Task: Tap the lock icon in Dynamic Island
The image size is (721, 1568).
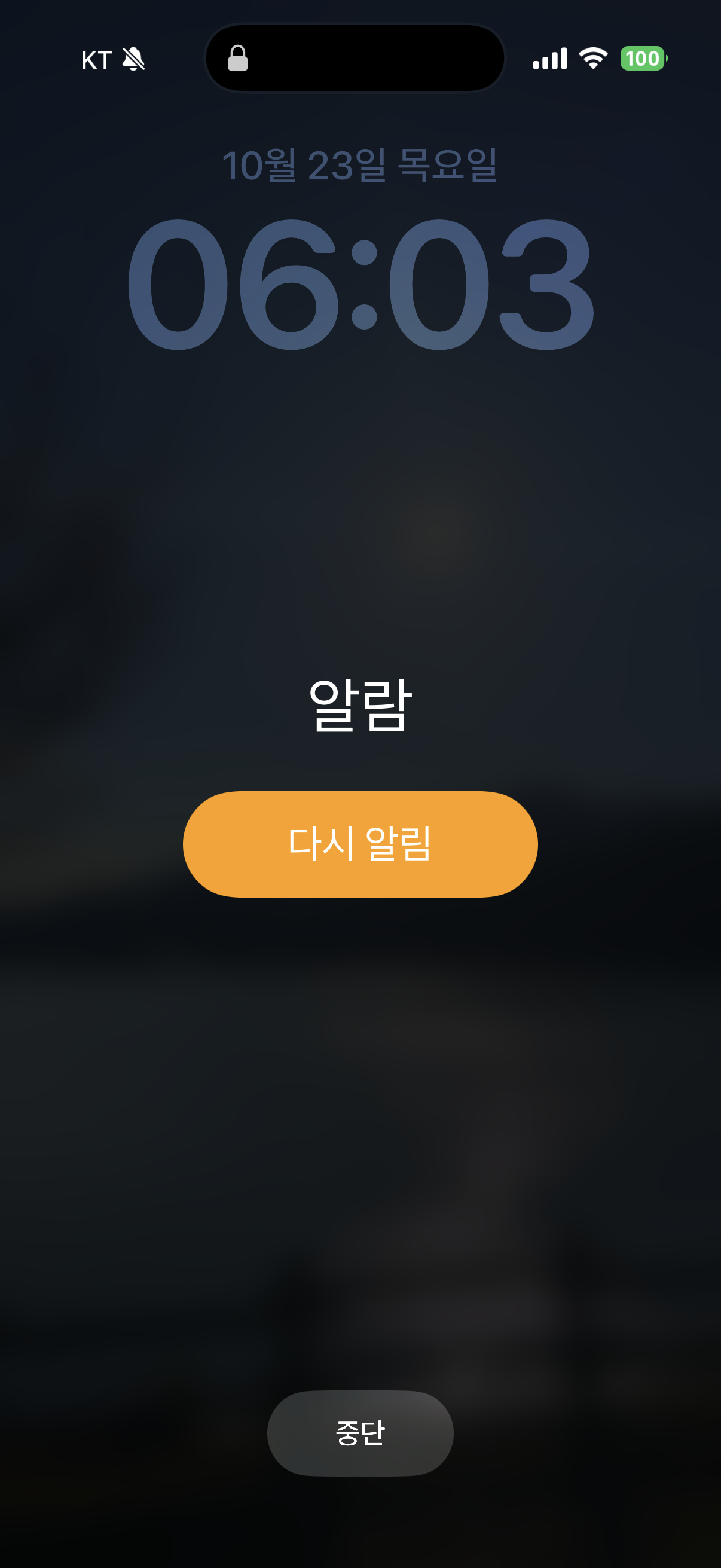Action: (237, 59)
